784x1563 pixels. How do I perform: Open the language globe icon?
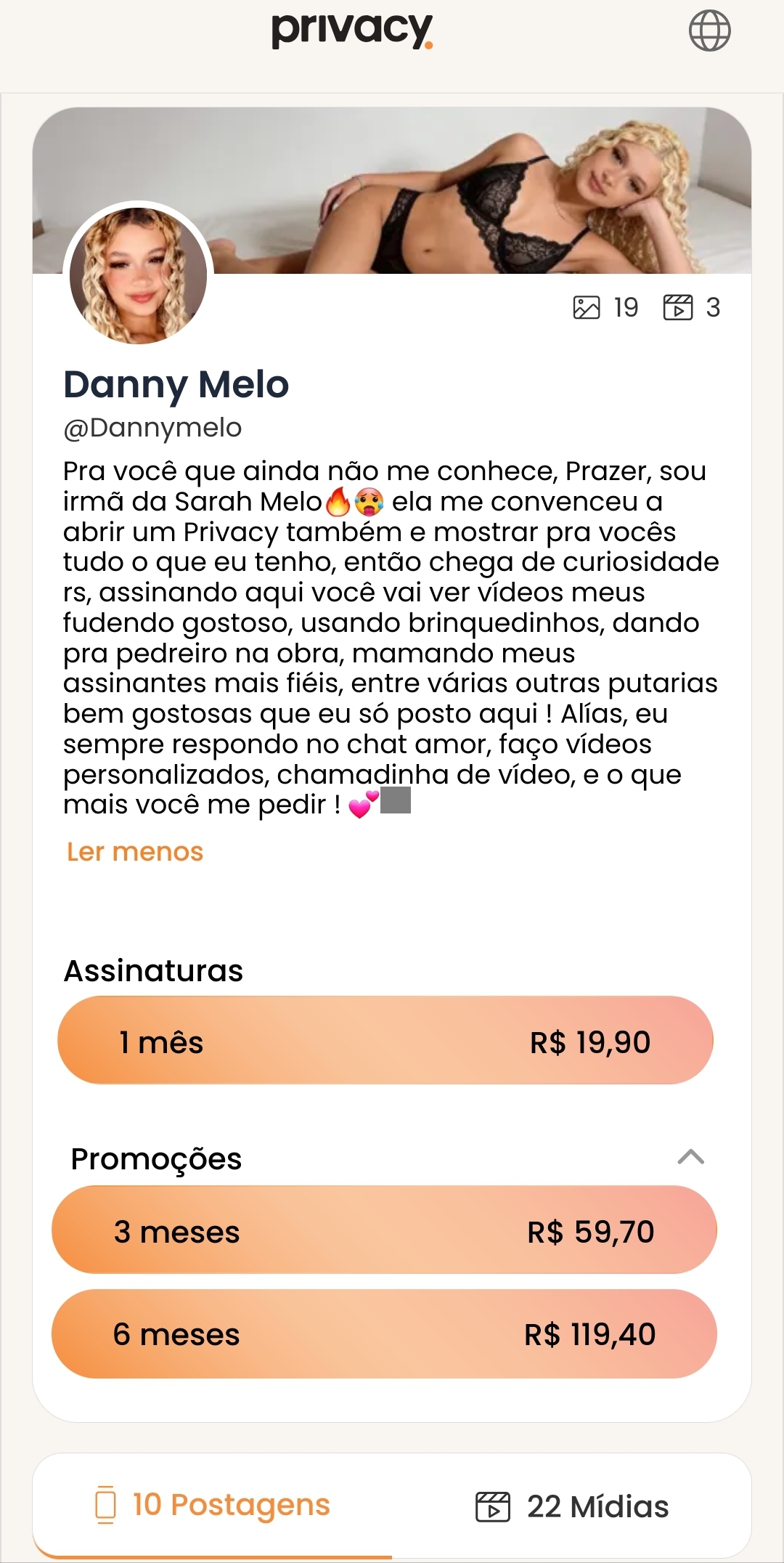click(709, 31)
